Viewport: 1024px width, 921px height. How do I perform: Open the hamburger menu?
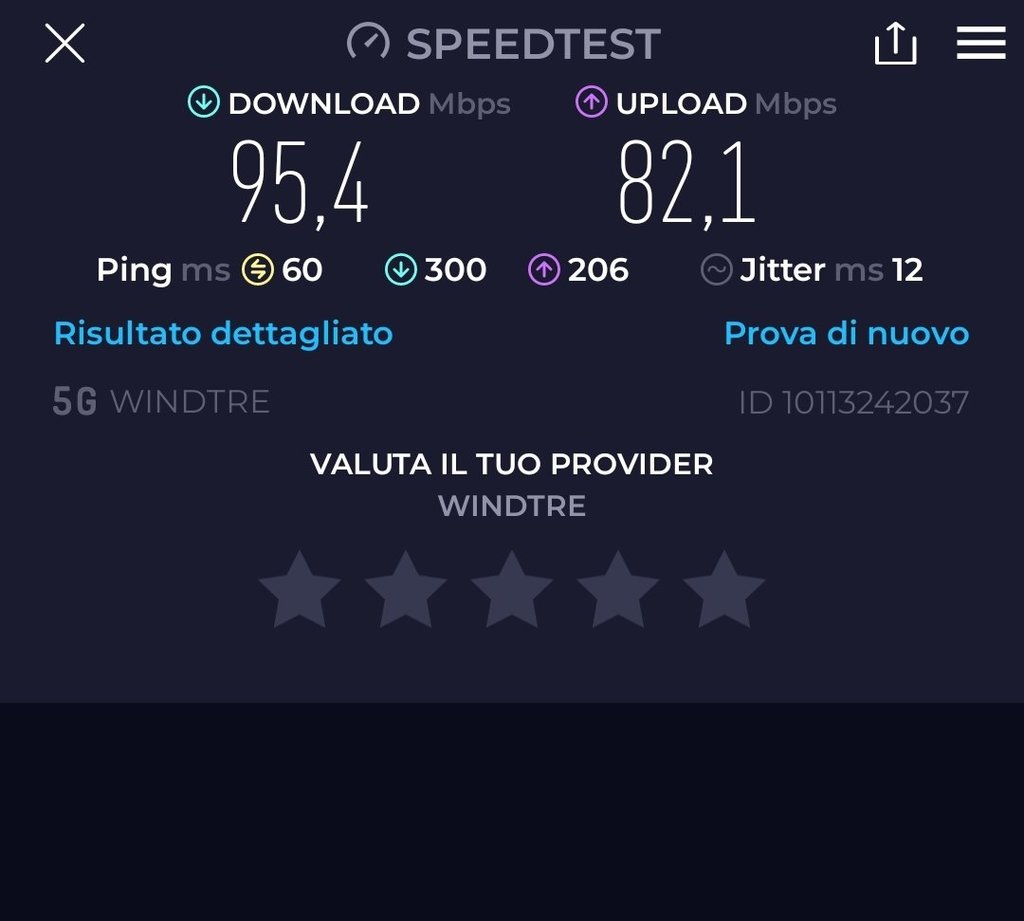click(980, 43)
